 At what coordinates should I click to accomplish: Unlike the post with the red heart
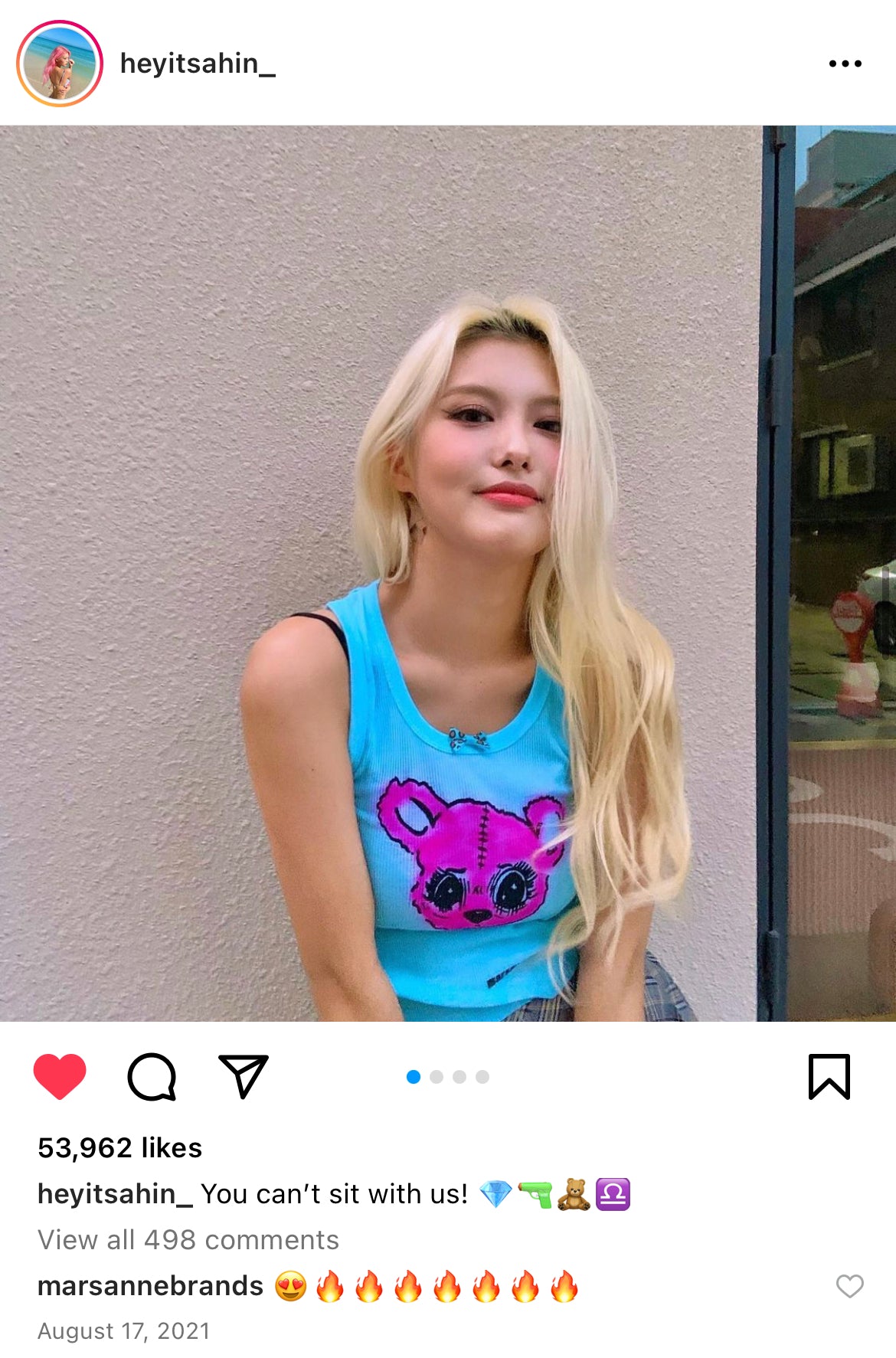[x=60, y=1076]
